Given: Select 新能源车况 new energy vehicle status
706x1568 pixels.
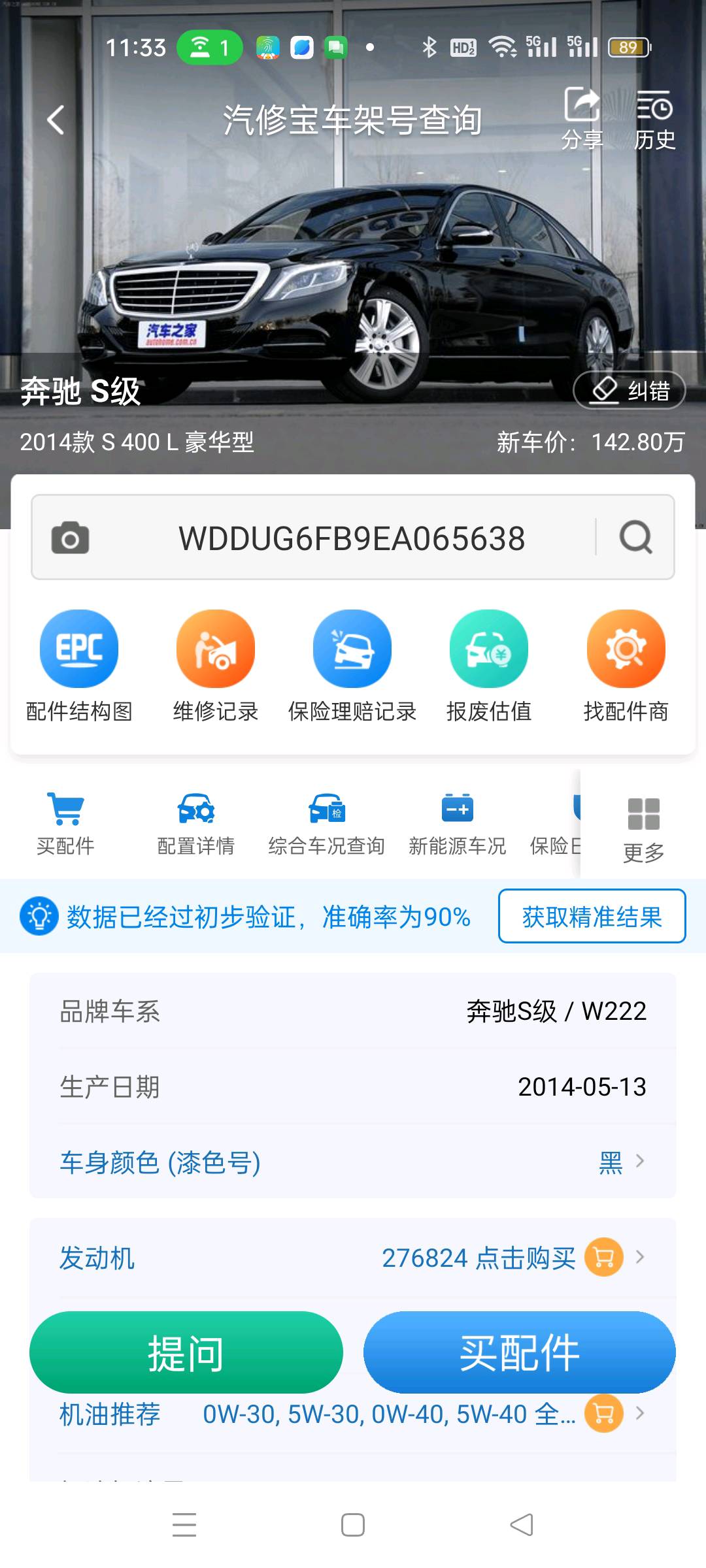Looking at the screenshot, I should coord(458,823).
